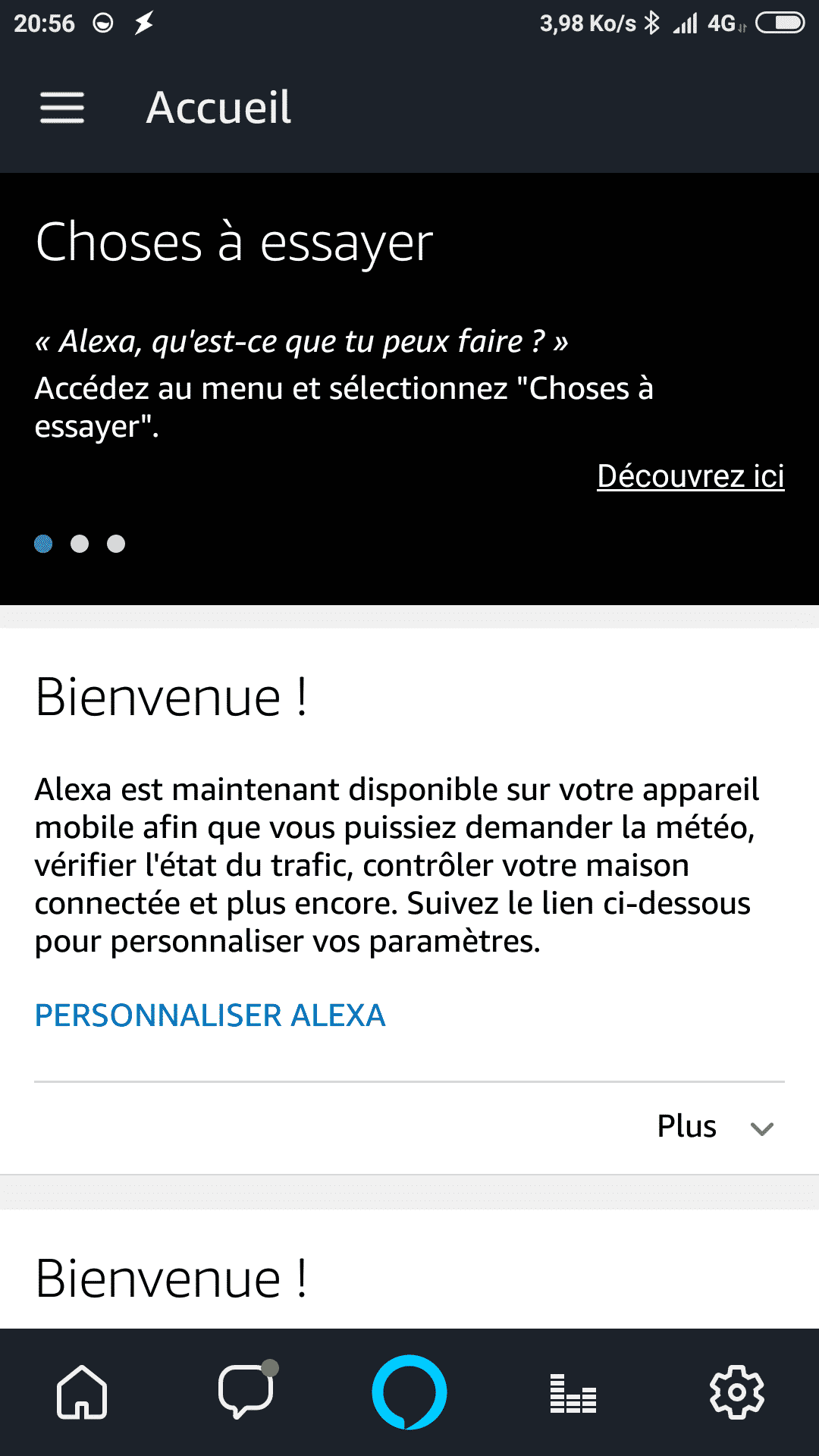
Task: Follow the Découvrez ici link
Action: pos(690,476)
